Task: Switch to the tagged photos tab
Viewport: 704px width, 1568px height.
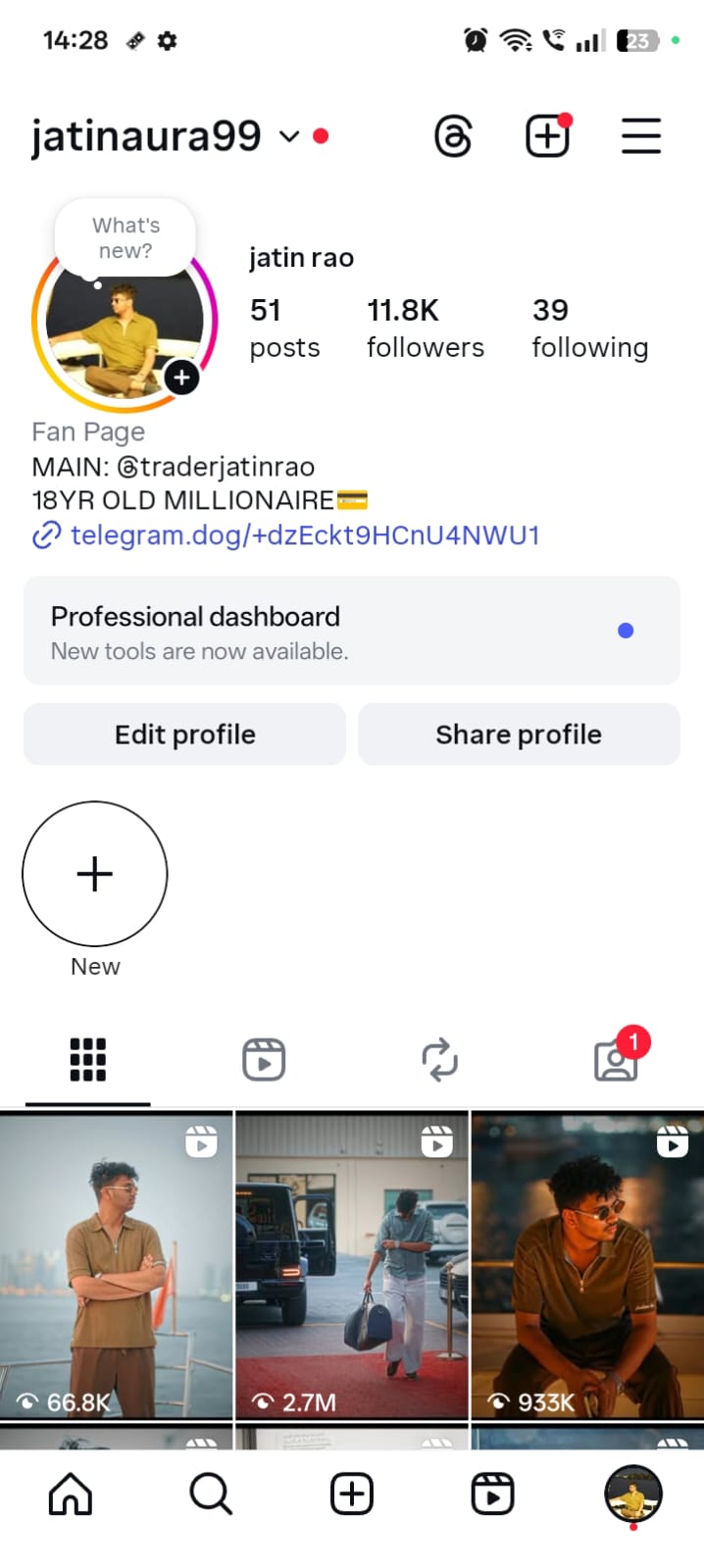Action: pyautogui.click(x=616, y=1060)
